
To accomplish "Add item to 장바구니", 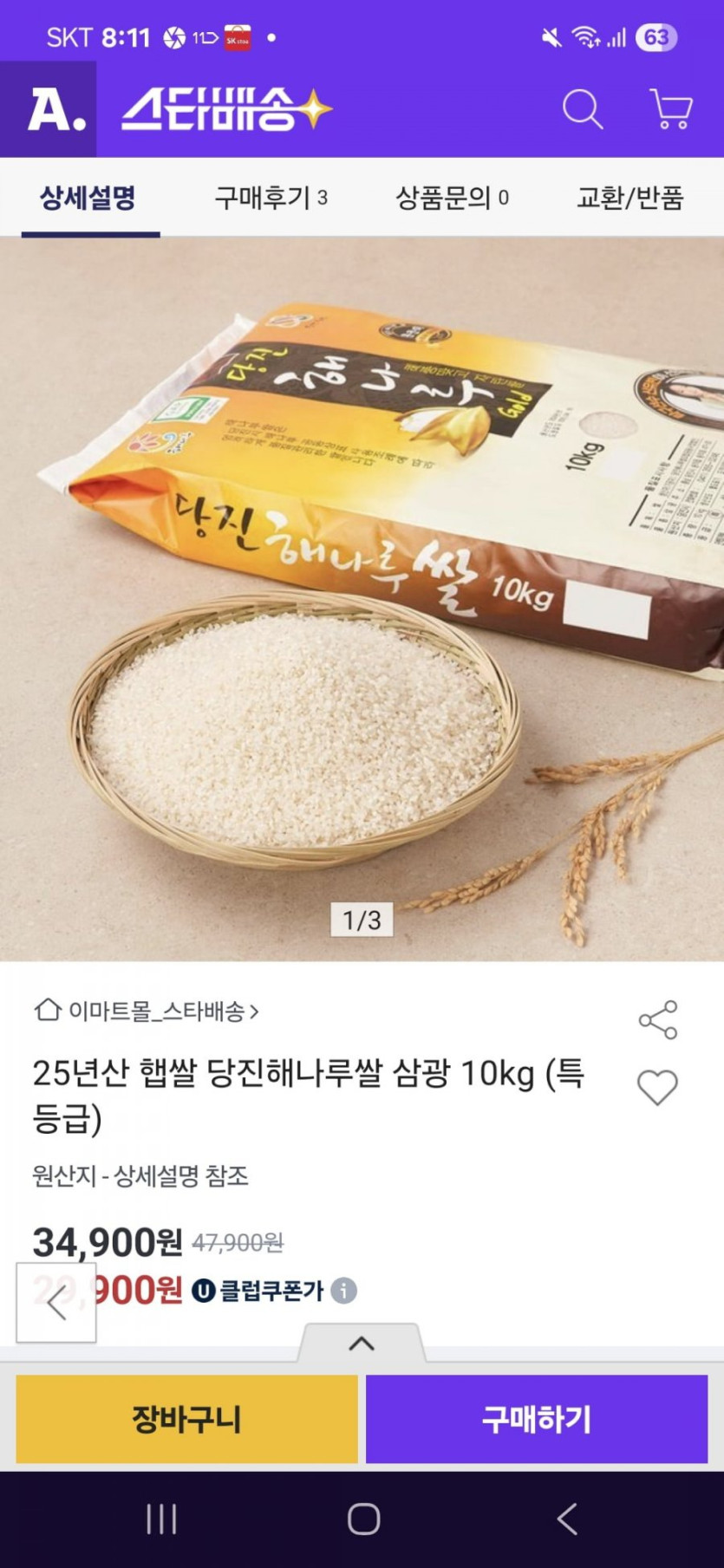I will coord(186,1419).
